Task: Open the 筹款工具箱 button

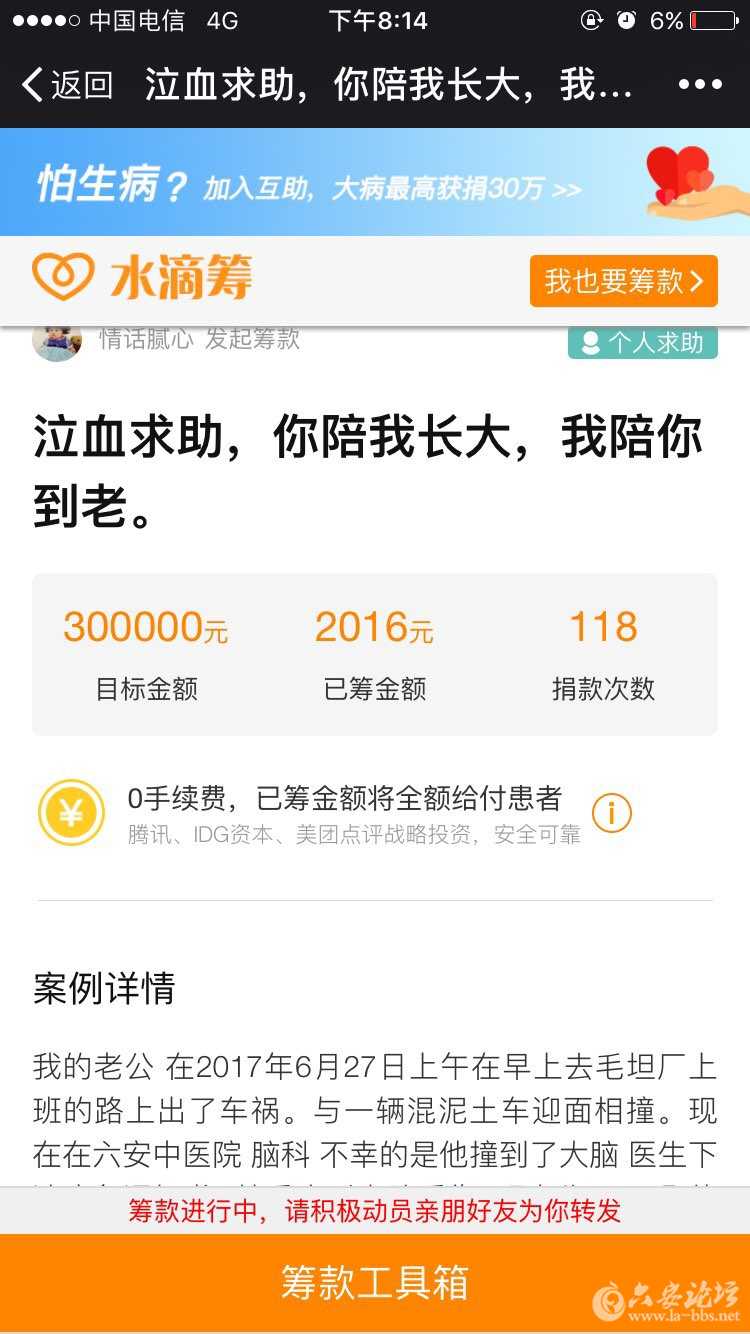Action: tap(375, 1283)
